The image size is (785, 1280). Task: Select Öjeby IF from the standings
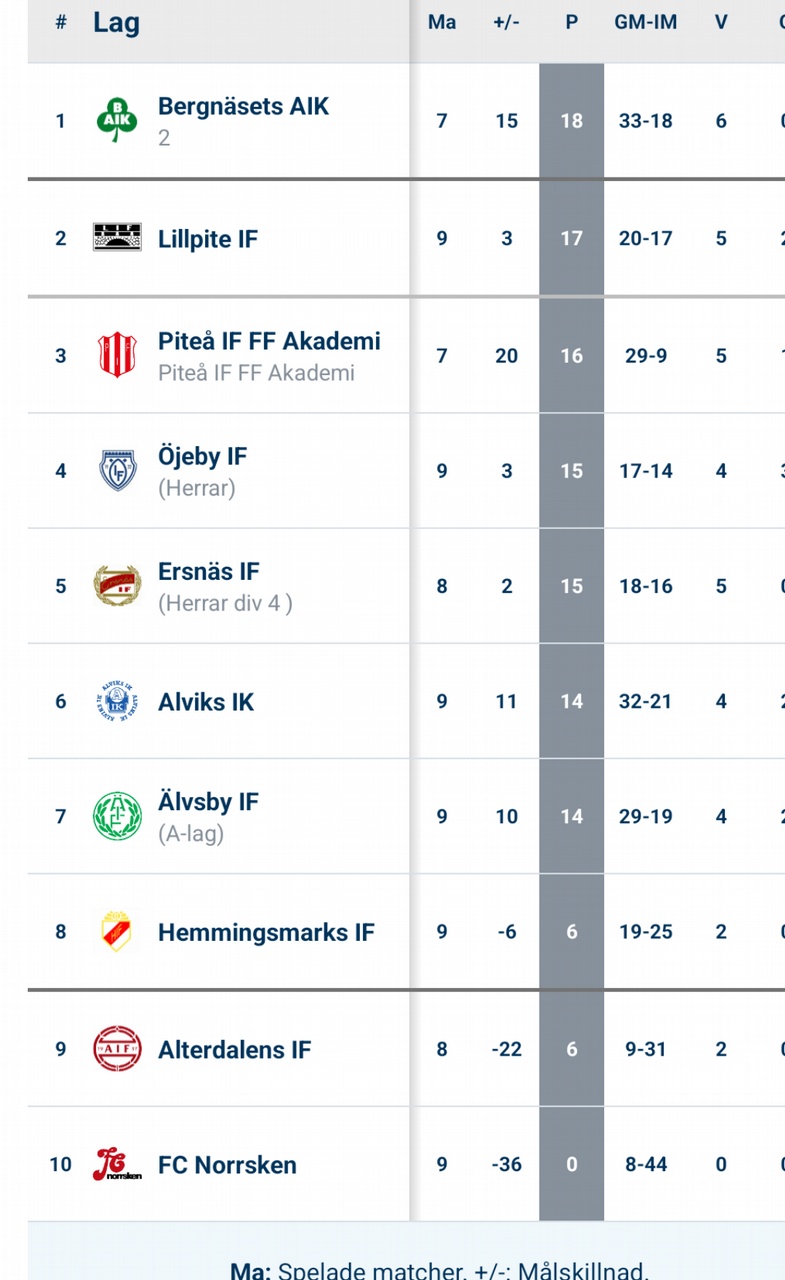(202, 457)
